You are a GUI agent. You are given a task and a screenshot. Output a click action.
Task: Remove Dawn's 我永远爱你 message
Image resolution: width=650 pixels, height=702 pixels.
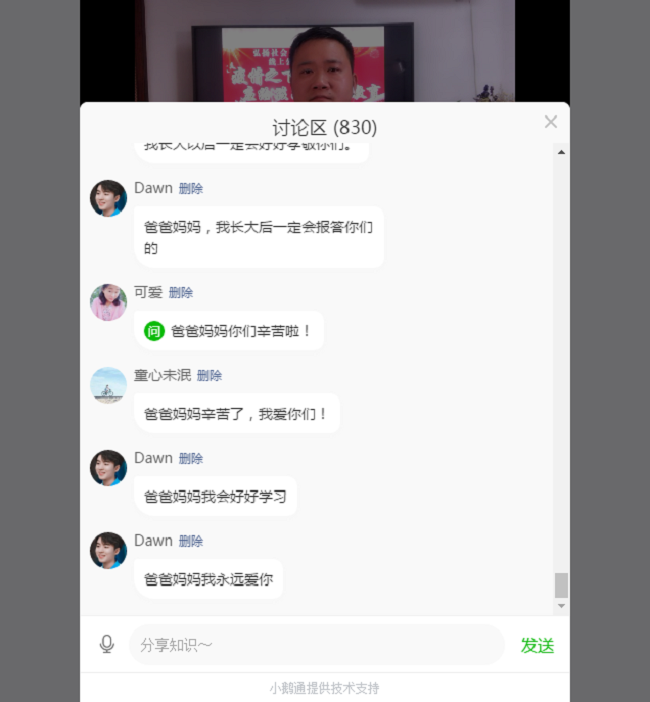pos(191,541)
